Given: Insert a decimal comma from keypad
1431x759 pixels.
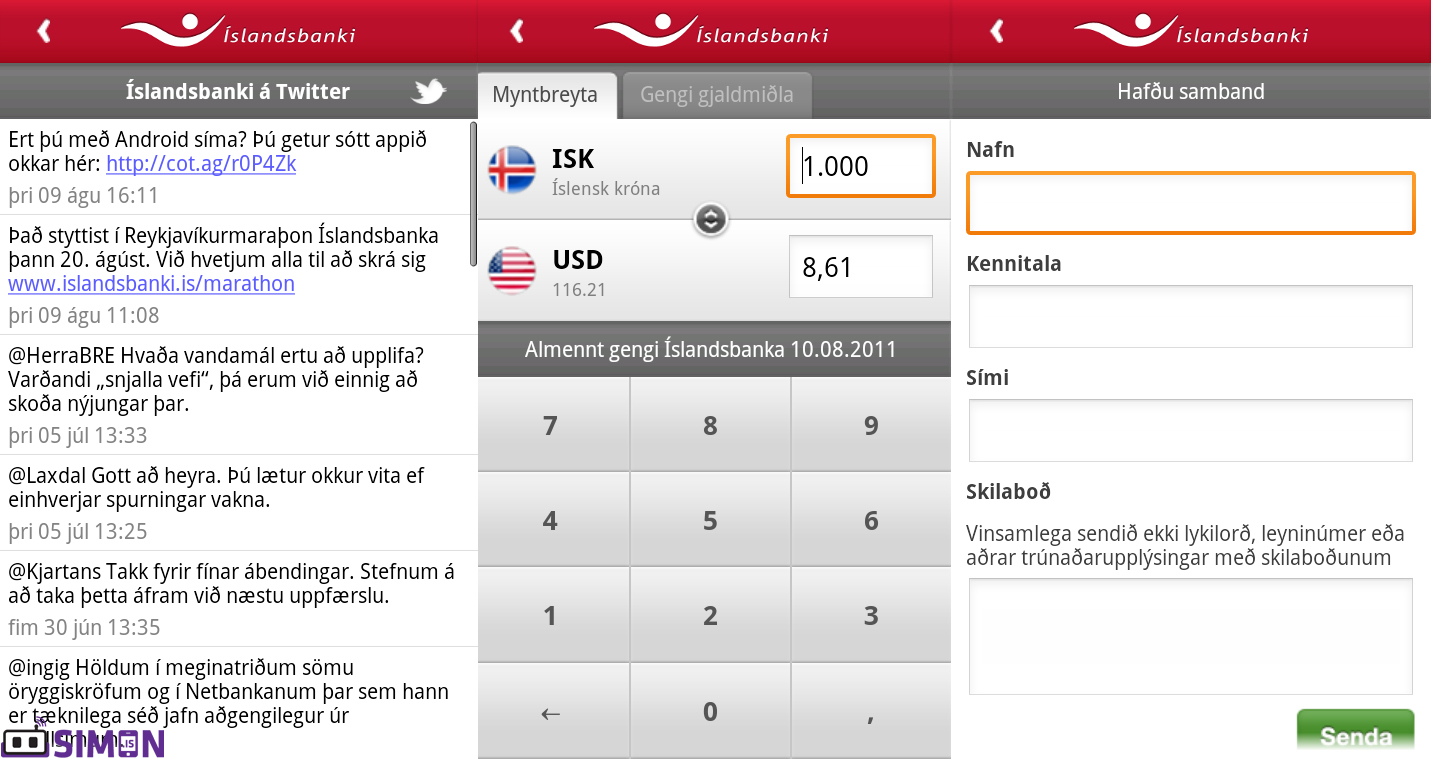Looking at the screenshot, I should [x=870, y=713].
